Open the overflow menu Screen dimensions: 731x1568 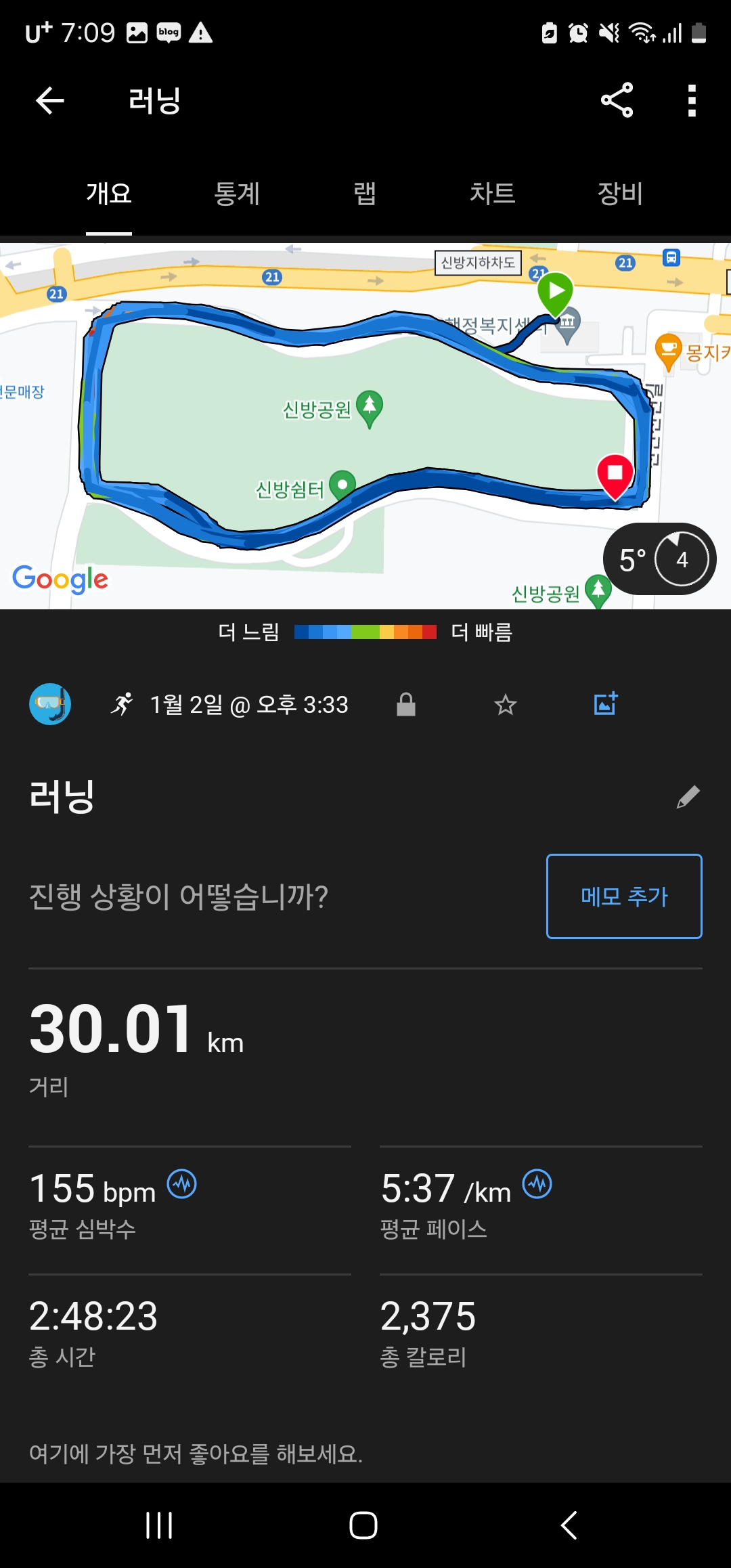click(x=692, y=100)
